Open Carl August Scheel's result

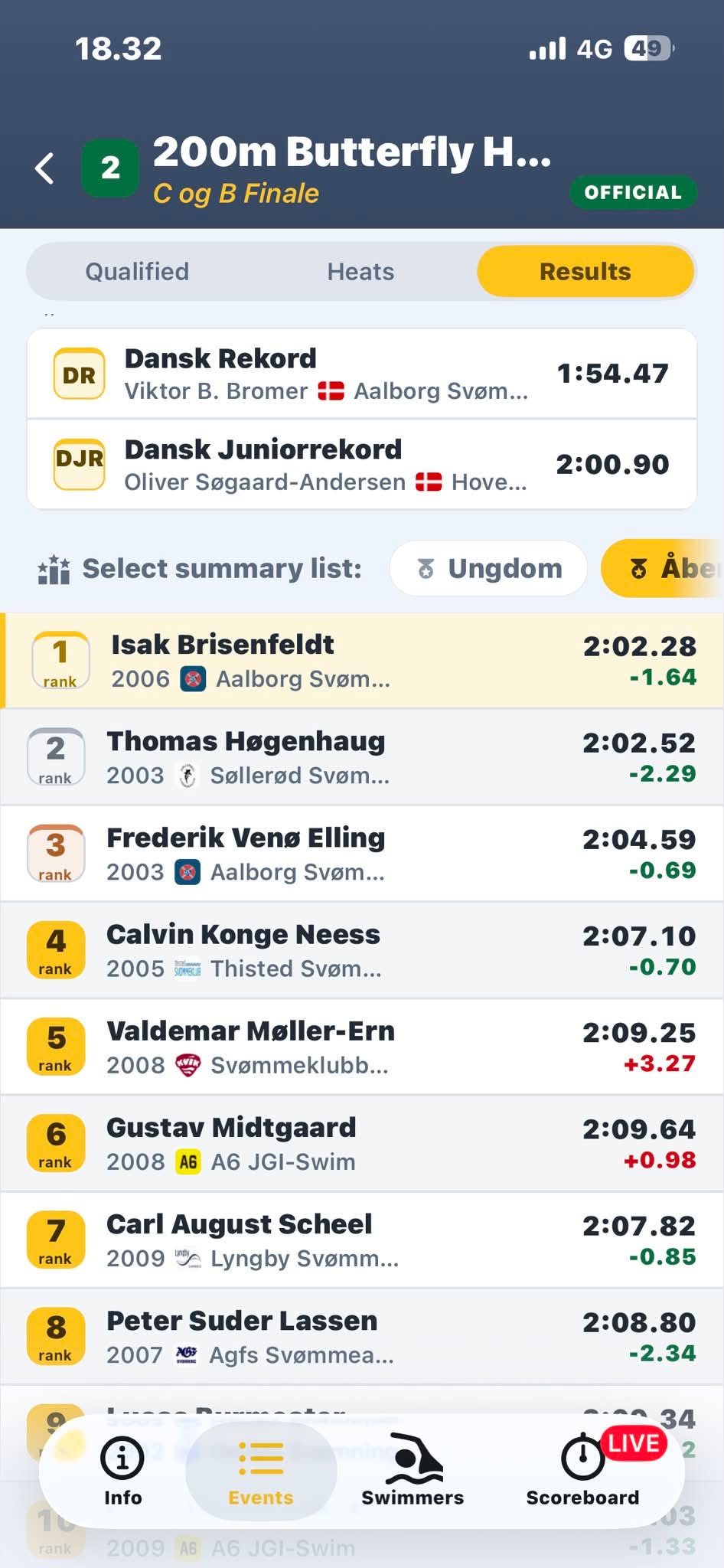362,1240
